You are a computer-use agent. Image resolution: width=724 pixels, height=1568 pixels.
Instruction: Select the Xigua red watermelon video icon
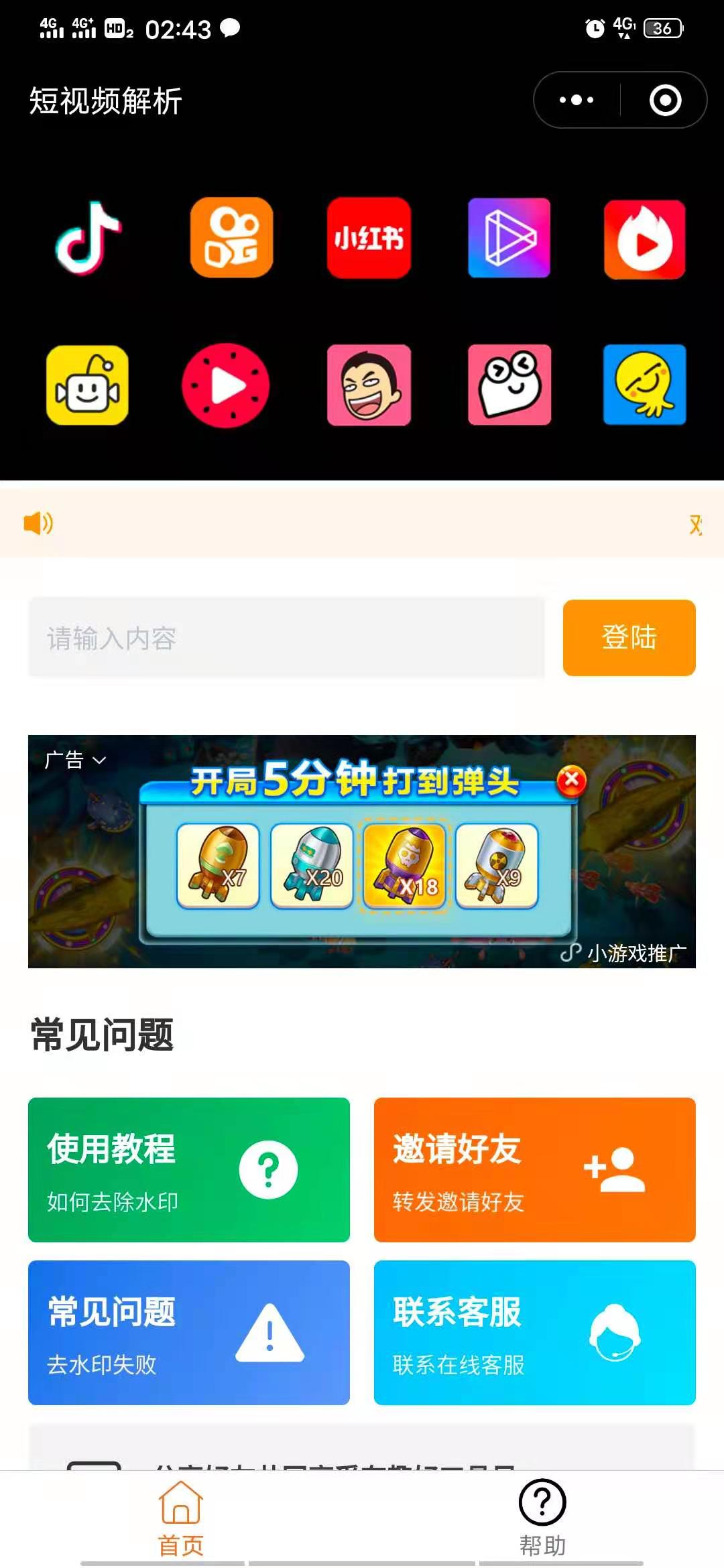(x=226, y=385)
